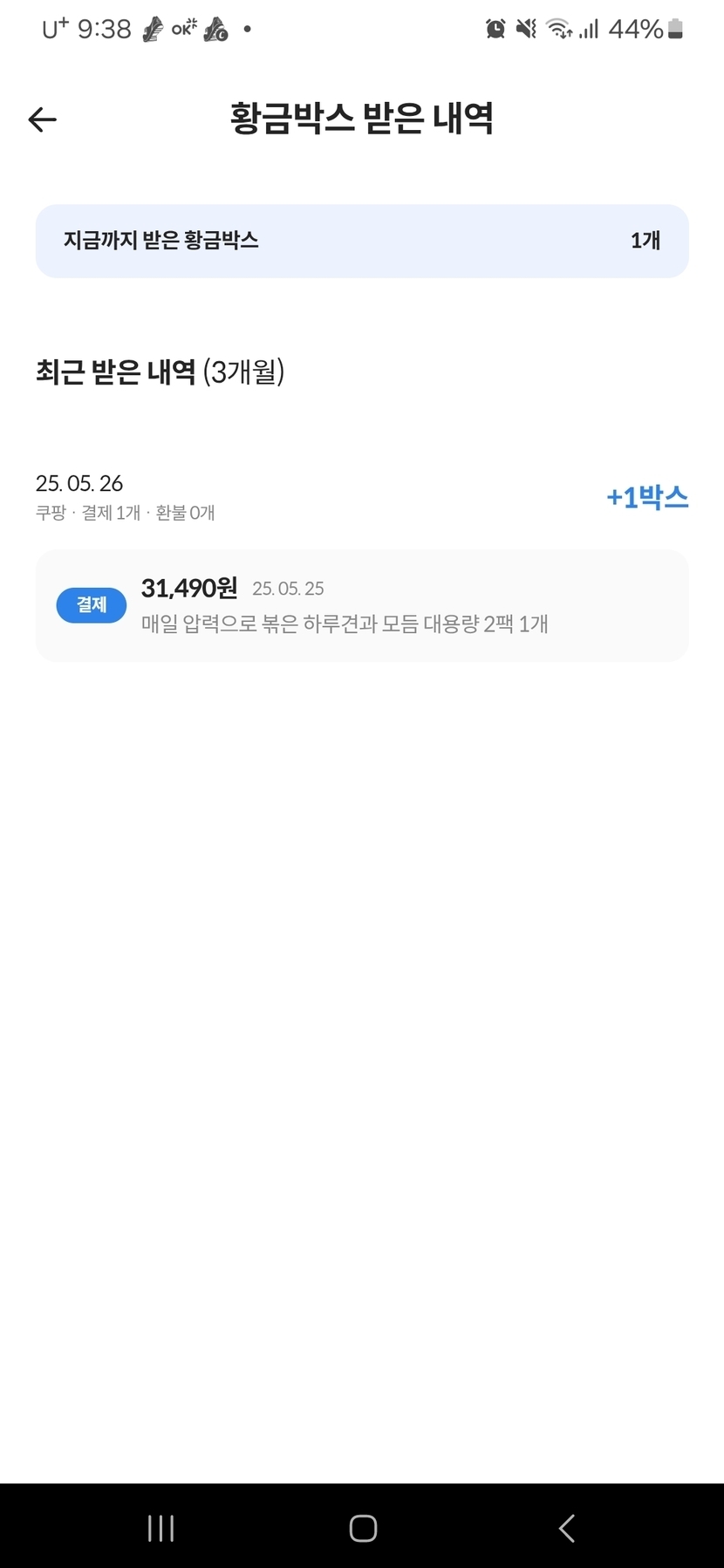Go back from the 황금박스 받은 내역 screen

(x=42, y=119)
